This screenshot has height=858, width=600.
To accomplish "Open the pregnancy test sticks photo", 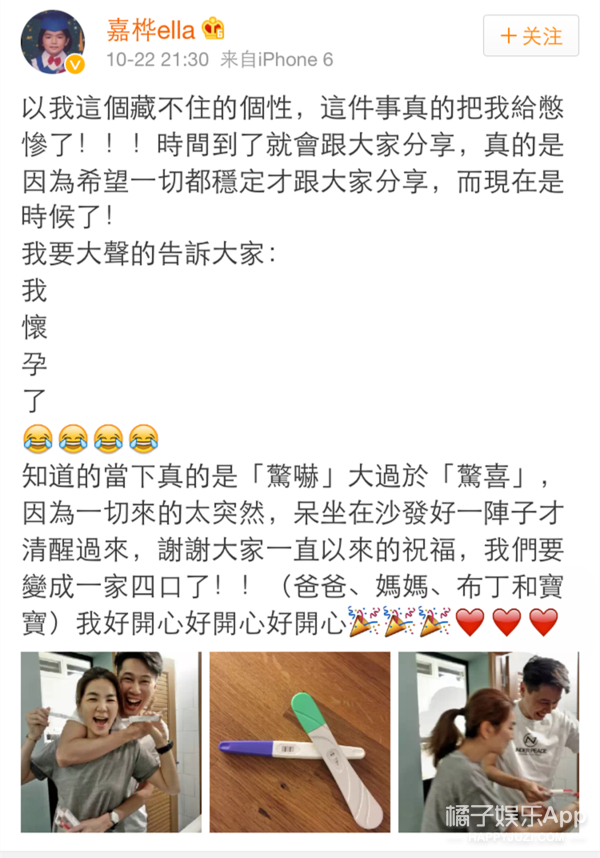I will (299, 742).
